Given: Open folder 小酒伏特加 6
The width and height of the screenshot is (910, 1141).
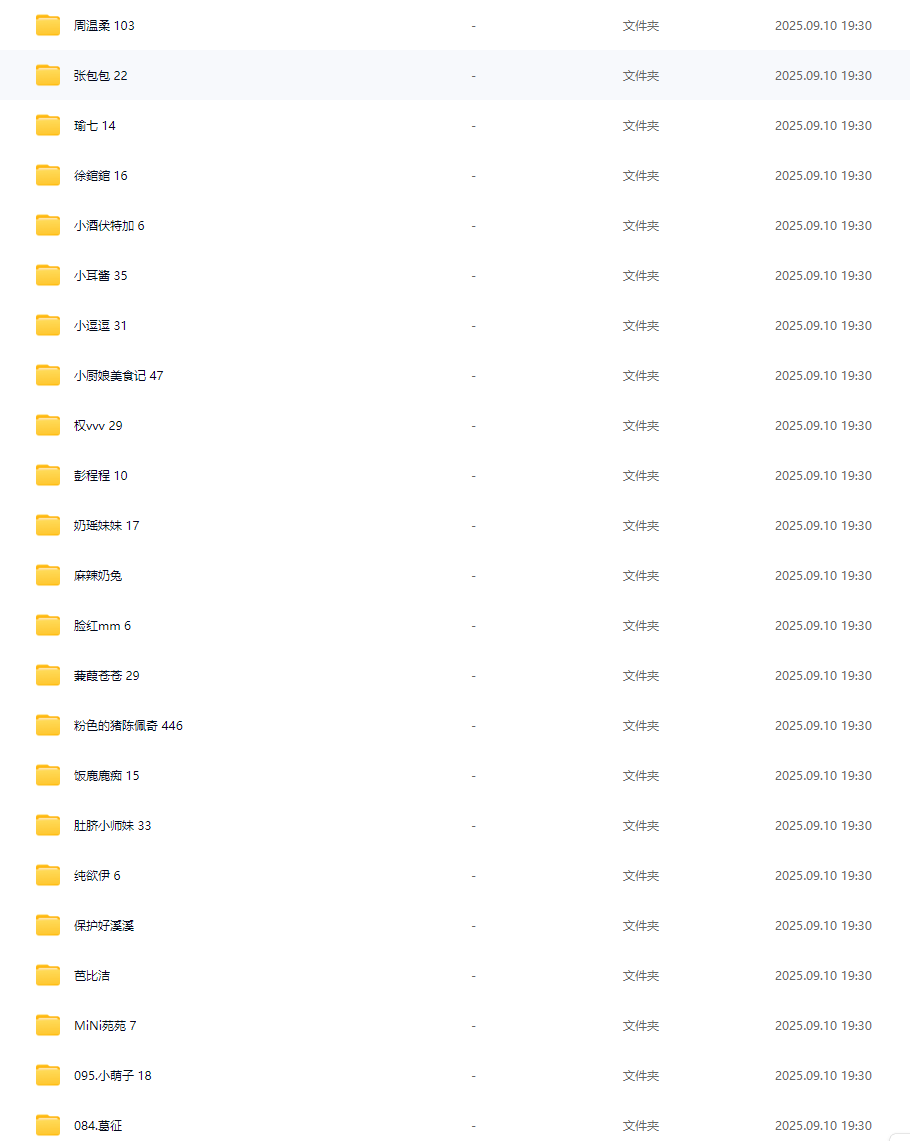Looking at the screenshot, I should click(x=109, y=226).
